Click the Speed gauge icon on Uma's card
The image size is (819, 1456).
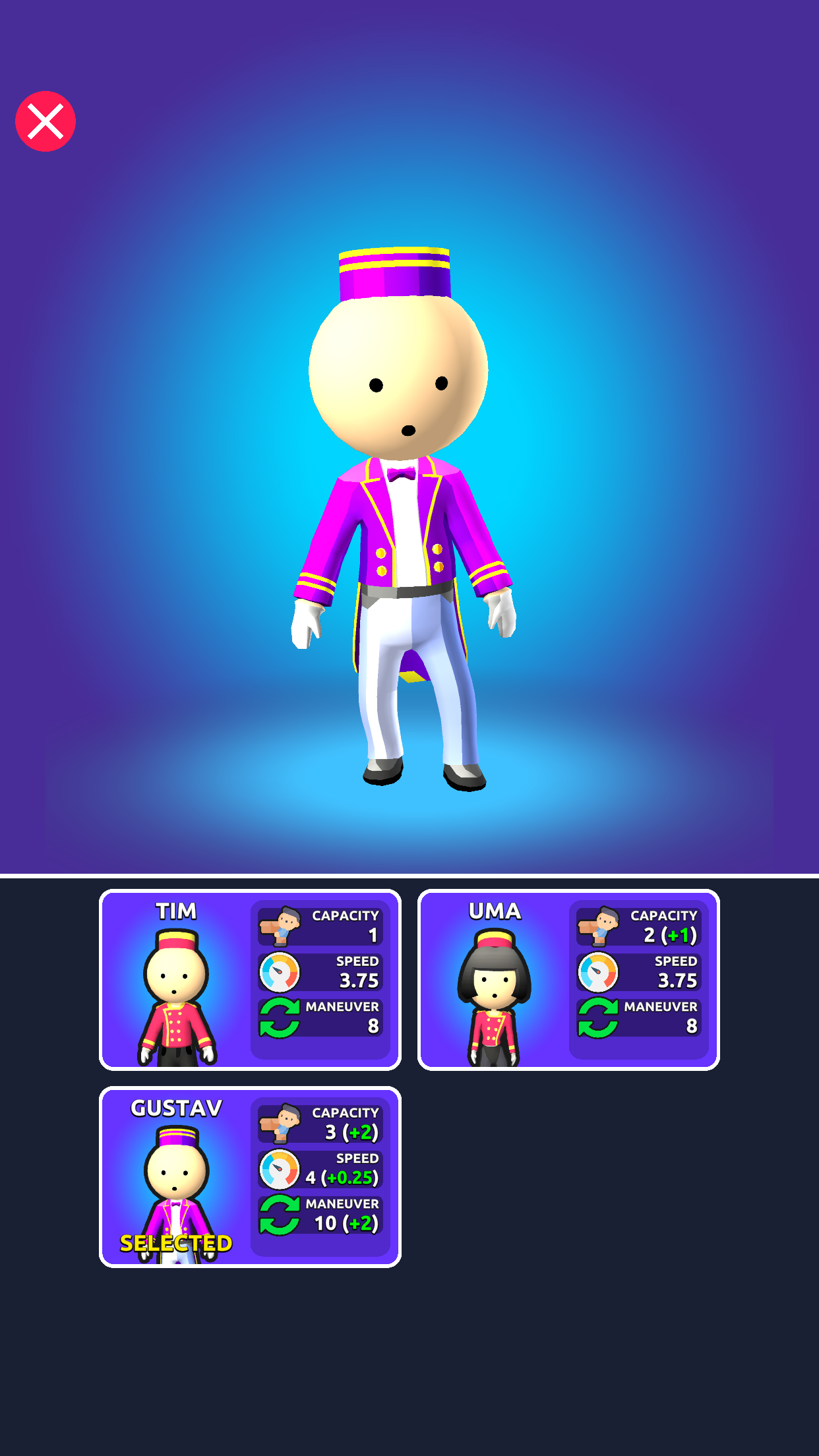[597, 971]
